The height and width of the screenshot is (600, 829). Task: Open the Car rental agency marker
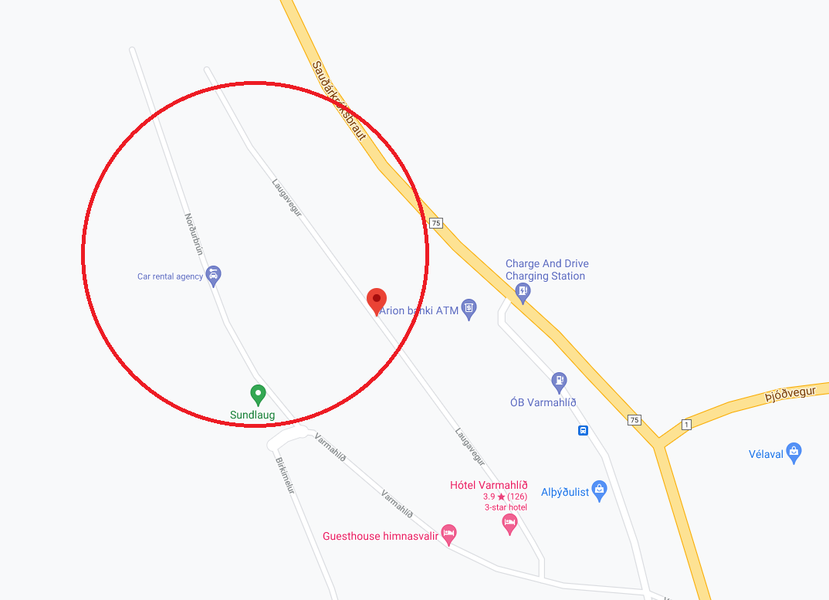pyautogui.click(x=213, y=276)
